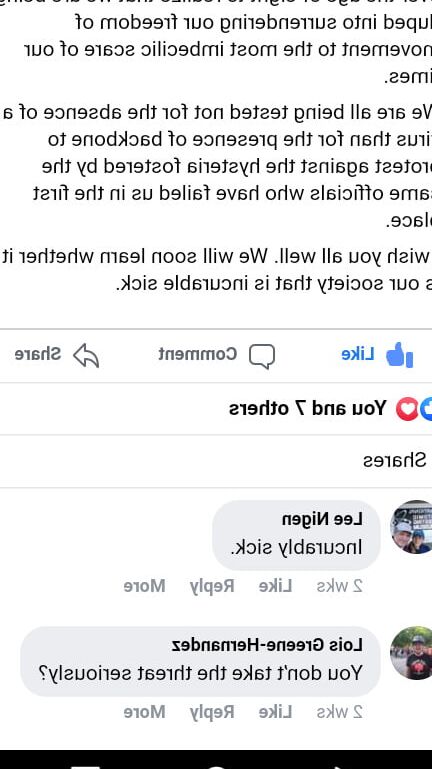Open Lois Greene-Hernandez's profile picture
The image size is (432, 769).
(x=411, y=653)
